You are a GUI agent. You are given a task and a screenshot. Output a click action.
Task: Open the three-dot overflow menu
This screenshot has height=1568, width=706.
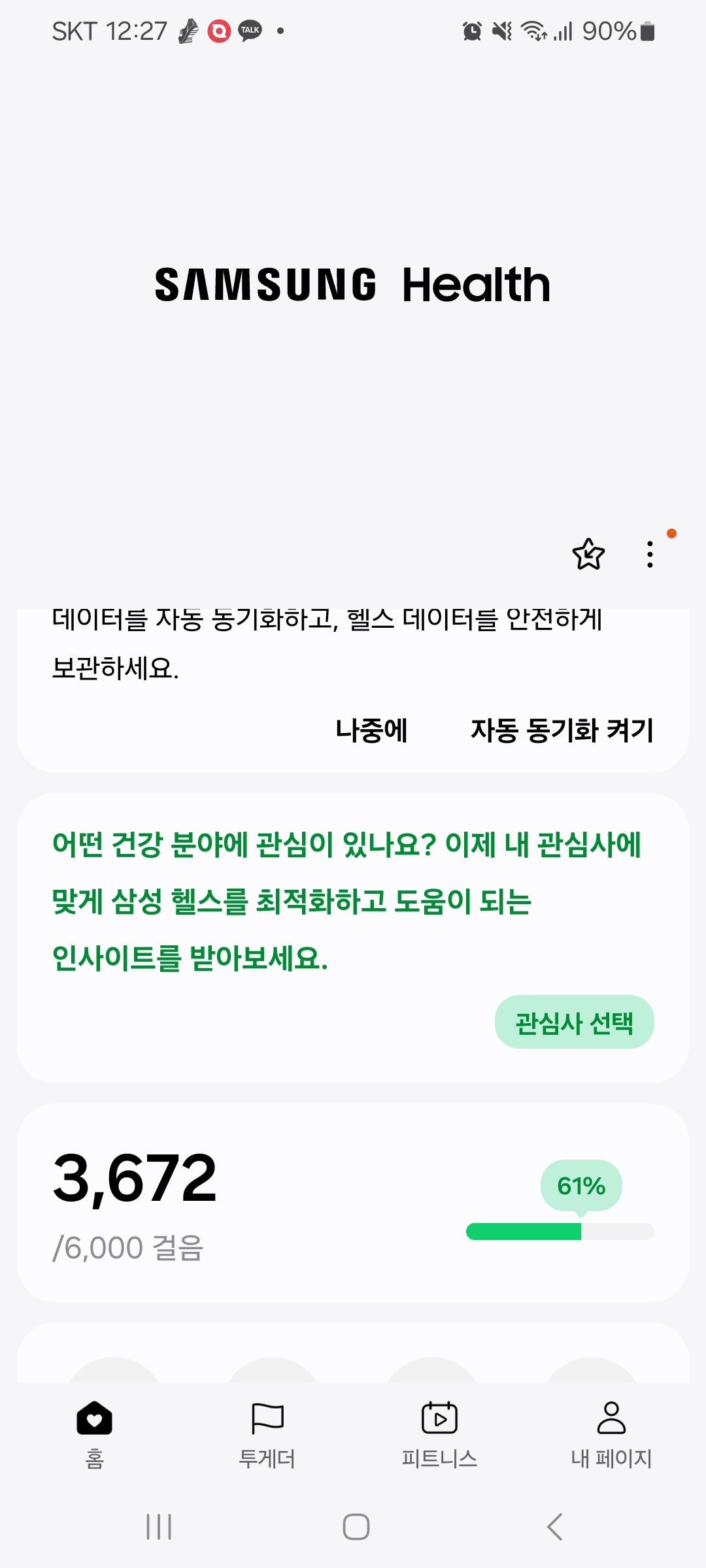[x=650, y=554]
